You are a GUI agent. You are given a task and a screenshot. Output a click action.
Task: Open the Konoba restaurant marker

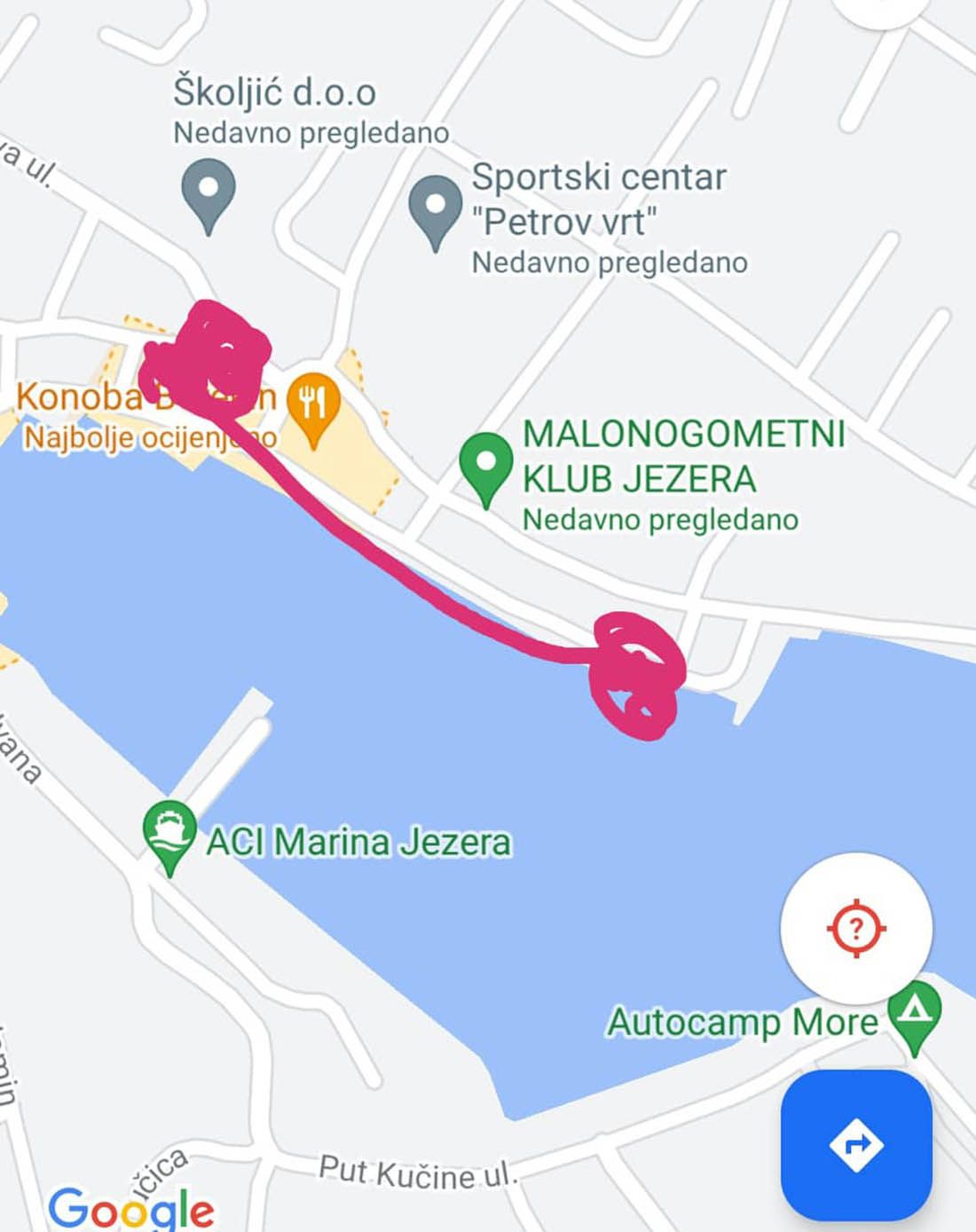[x=313, y=405]
